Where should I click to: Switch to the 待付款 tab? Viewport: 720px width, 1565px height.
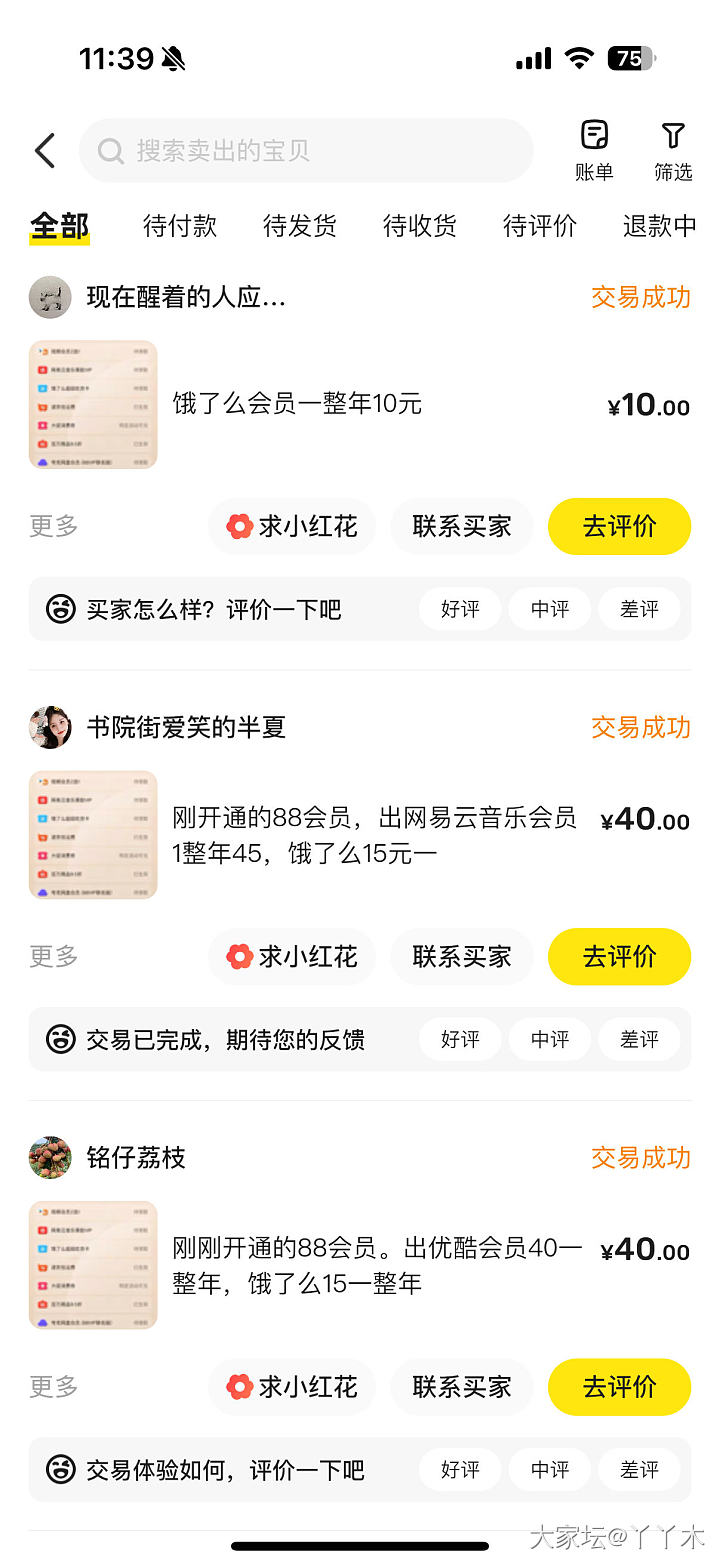tap(180, 226)
